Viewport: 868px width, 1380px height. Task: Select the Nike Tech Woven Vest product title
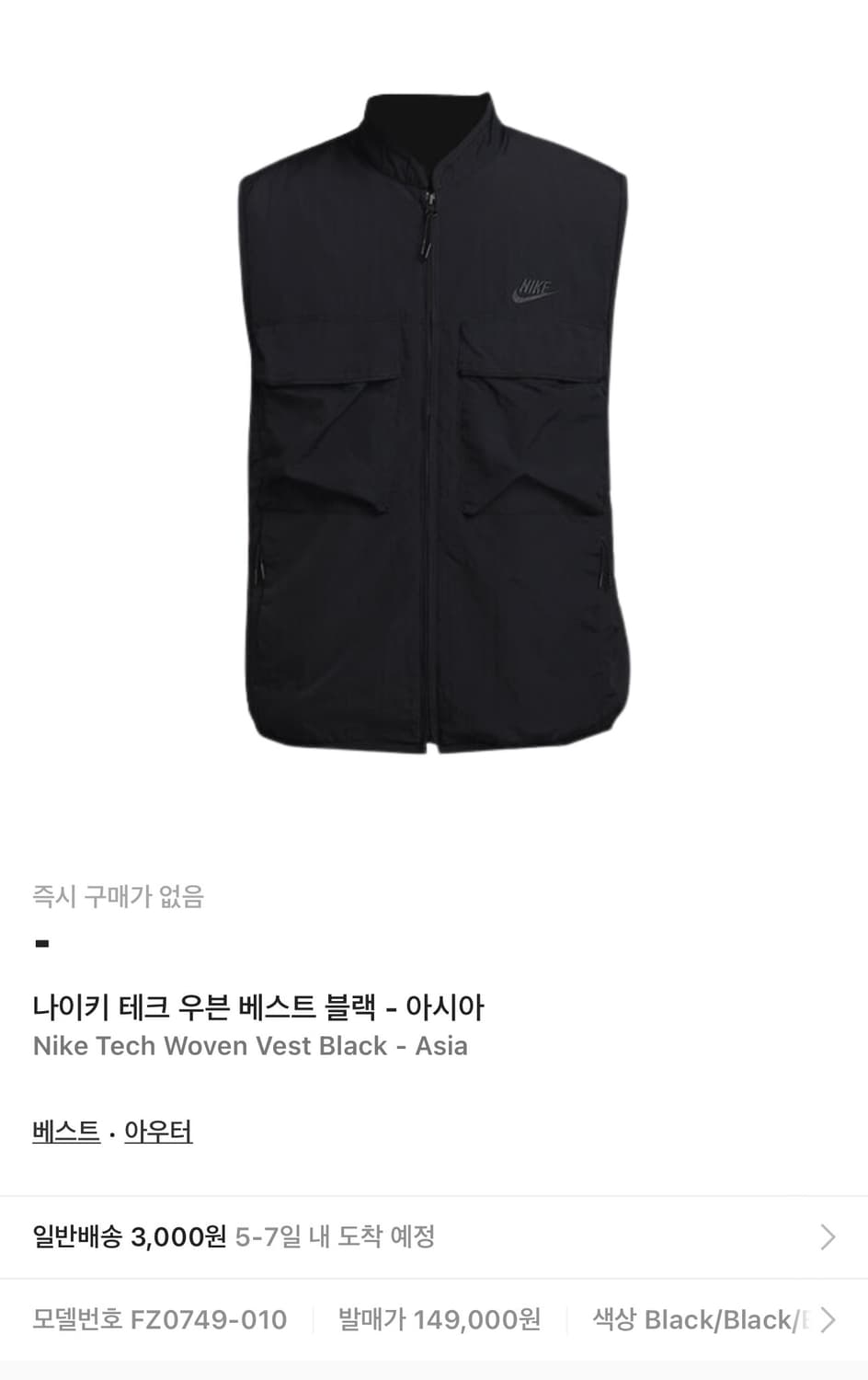coord(250,1046)
